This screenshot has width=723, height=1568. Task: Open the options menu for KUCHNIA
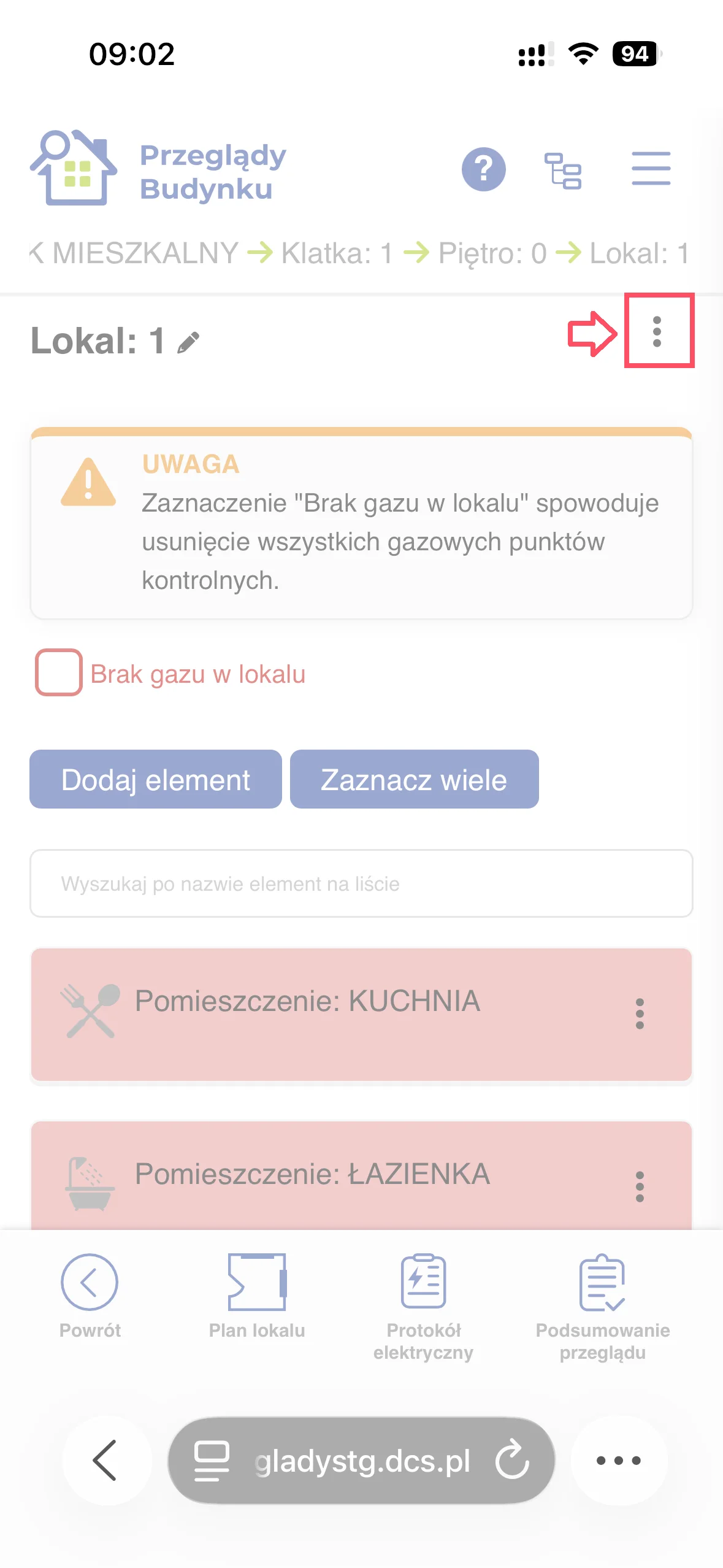click(640, 1013)
